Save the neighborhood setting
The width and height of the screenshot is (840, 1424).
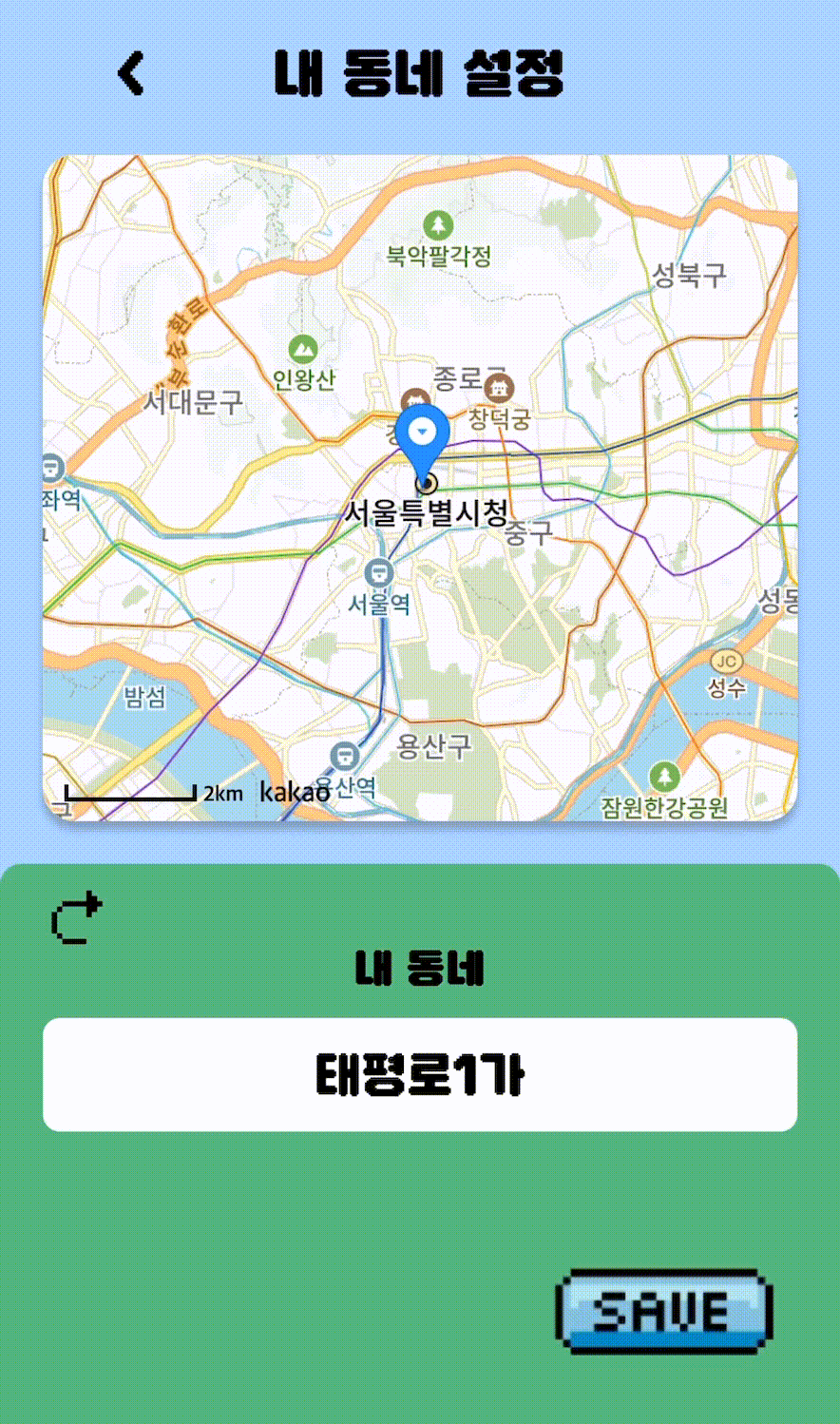click(663, 1310)
